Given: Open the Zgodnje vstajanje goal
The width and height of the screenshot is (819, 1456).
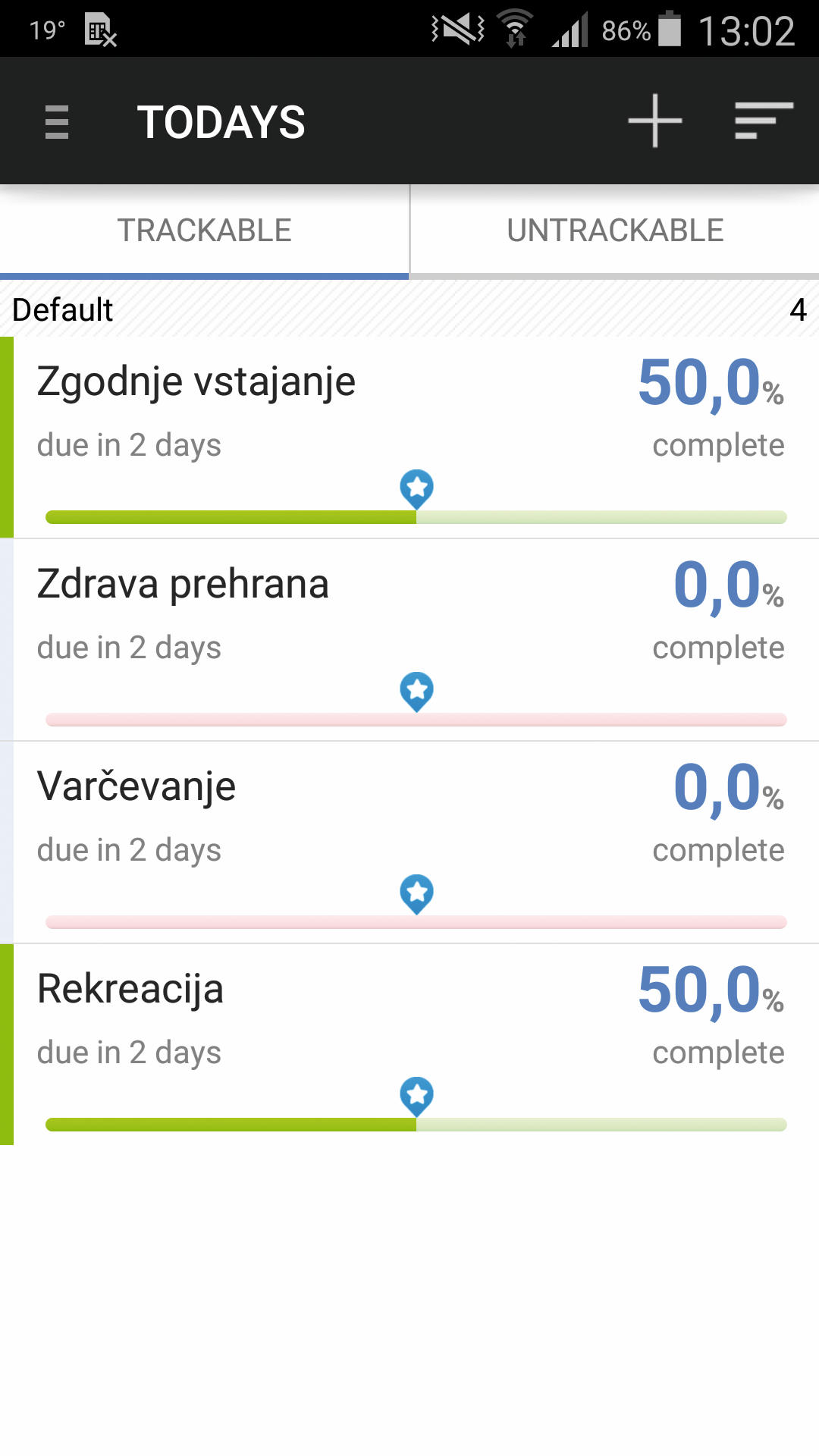Looking at the screenshot, I should click(x=409, y=438).
